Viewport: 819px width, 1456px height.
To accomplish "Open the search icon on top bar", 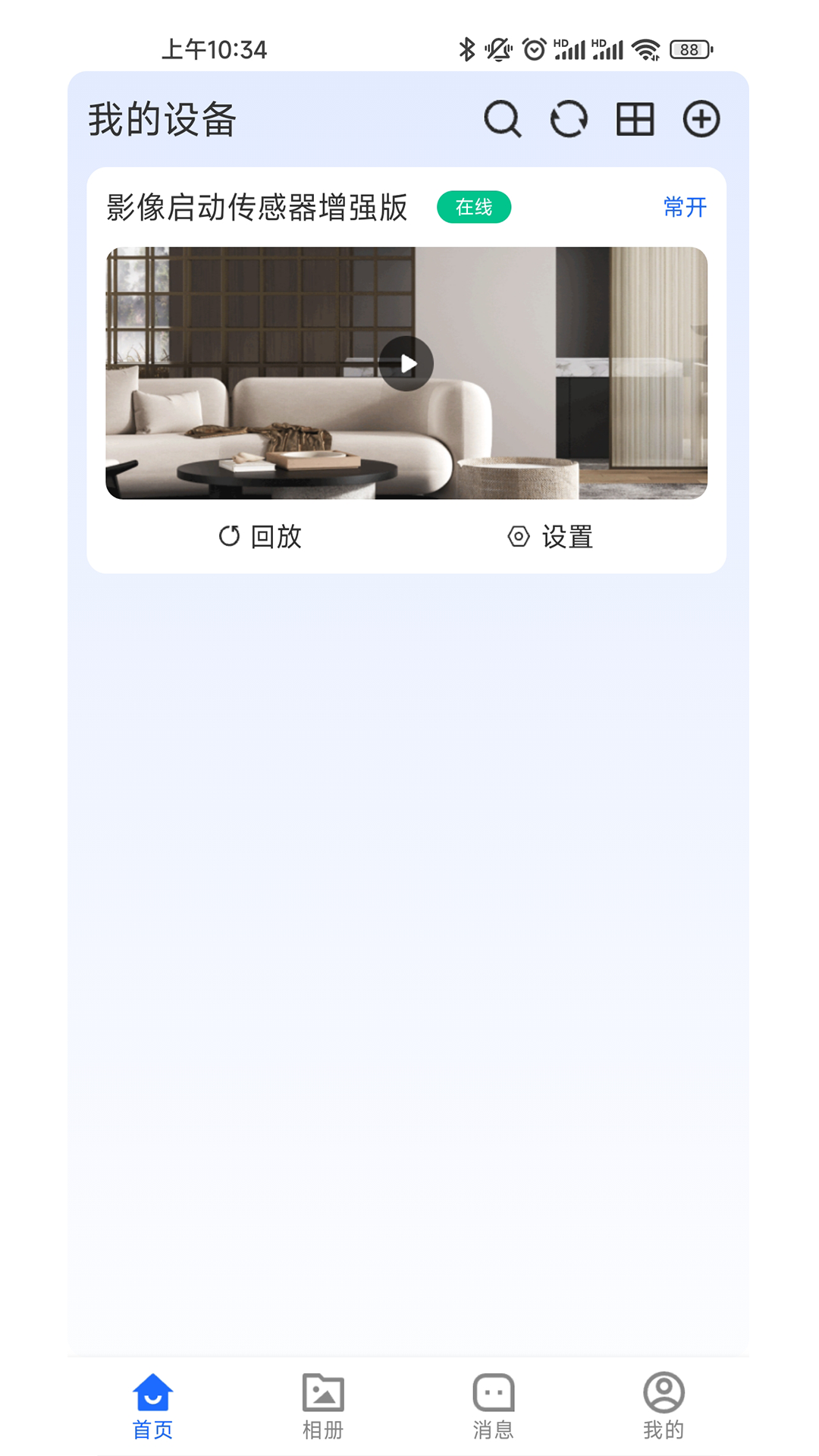I will [503, 119].
